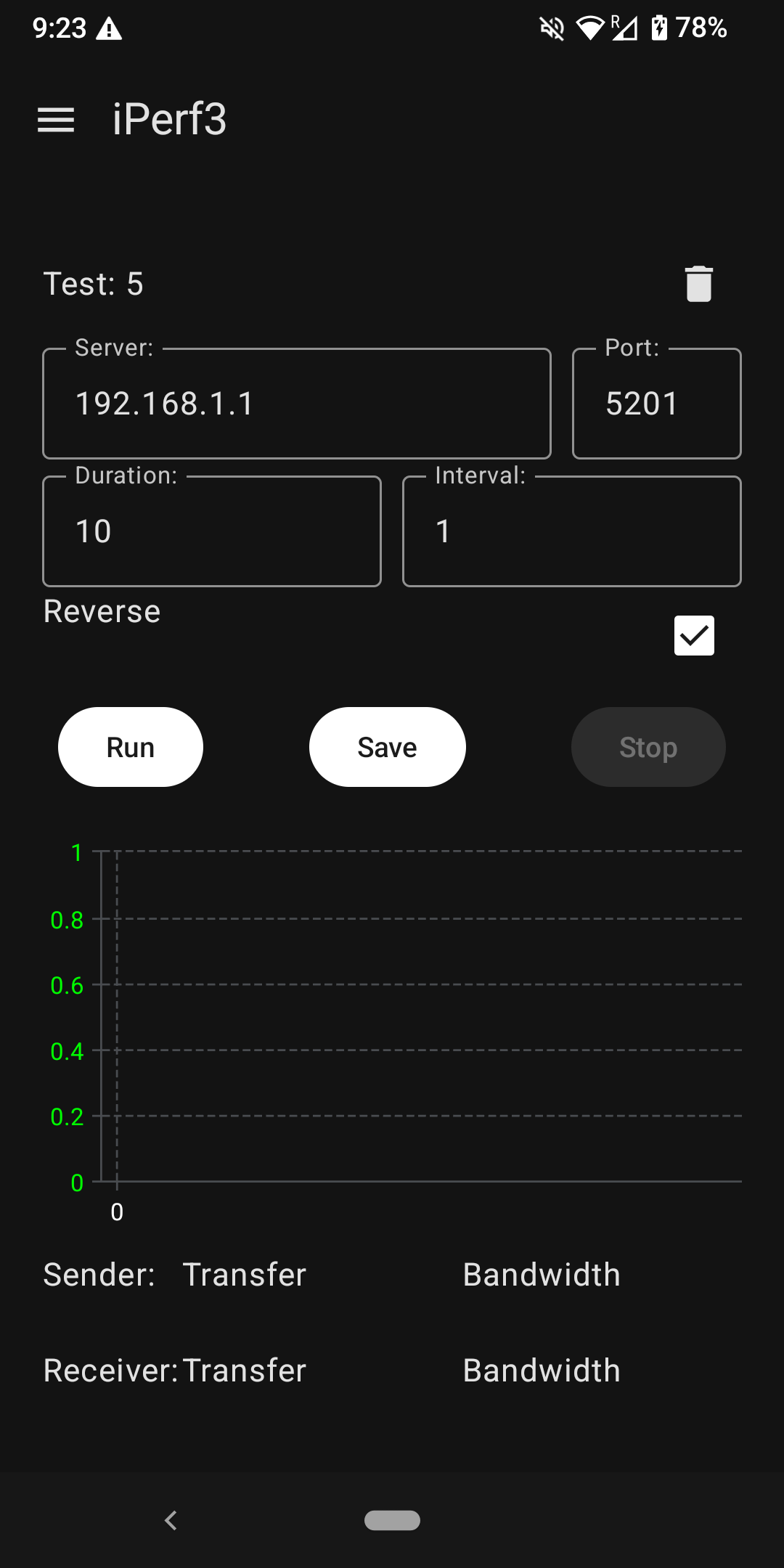Modify the Interval field
This screenshot has height=1568, width=784.
[571, 531]
